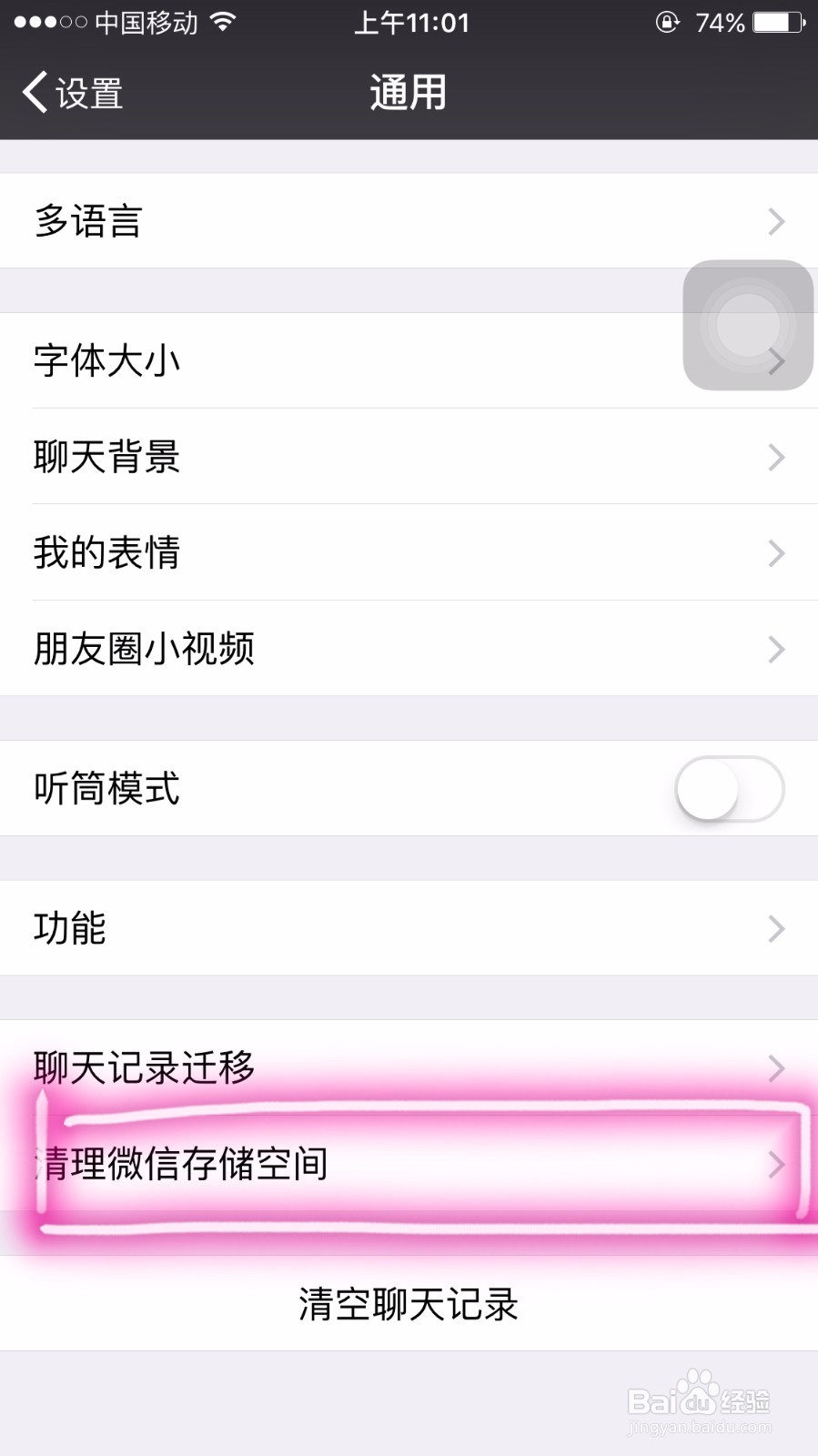Tap the orientation lock icon in status bar

click(x=667, y=22)
